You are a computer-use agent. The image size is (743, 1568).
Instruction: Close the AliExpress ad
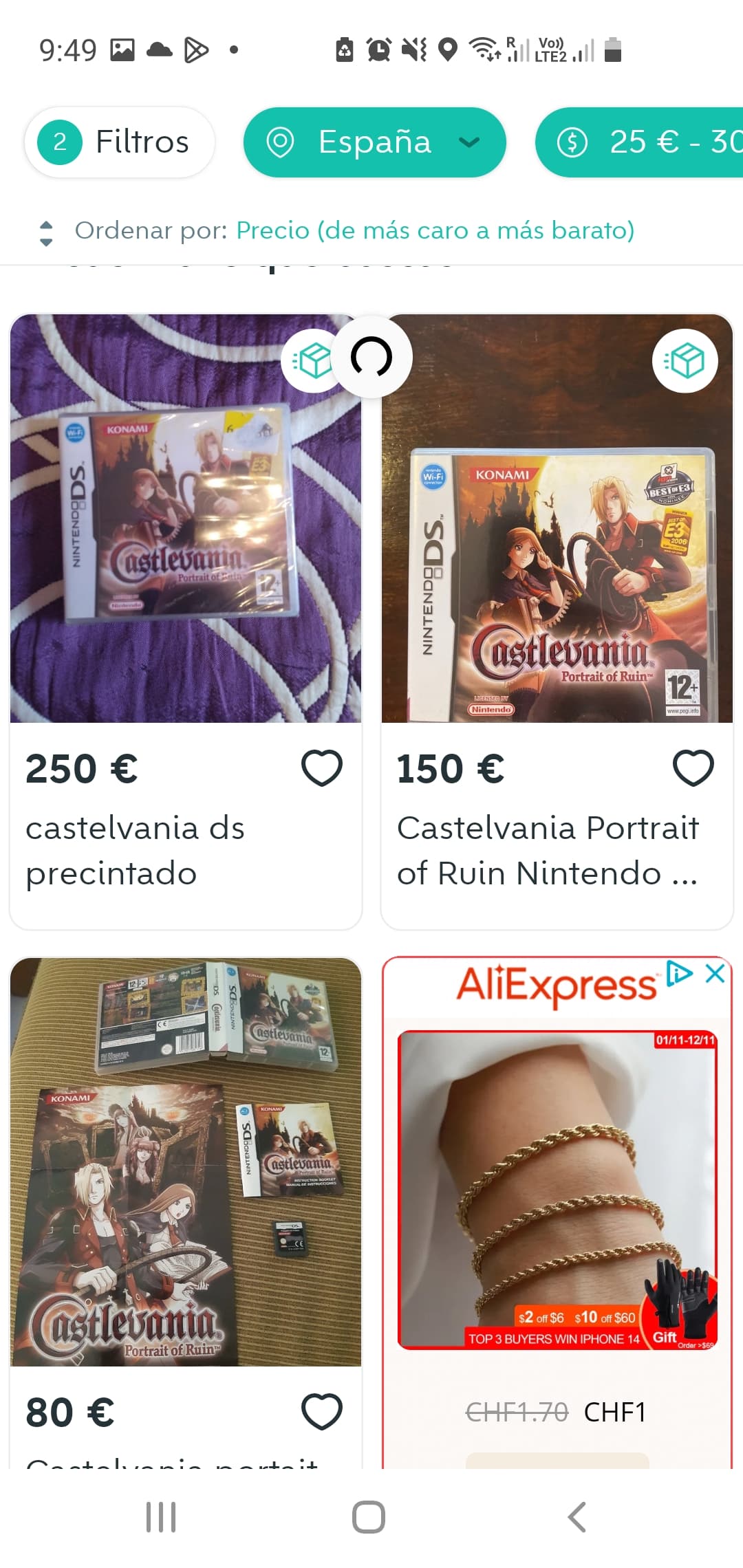(x=715, y=974)
